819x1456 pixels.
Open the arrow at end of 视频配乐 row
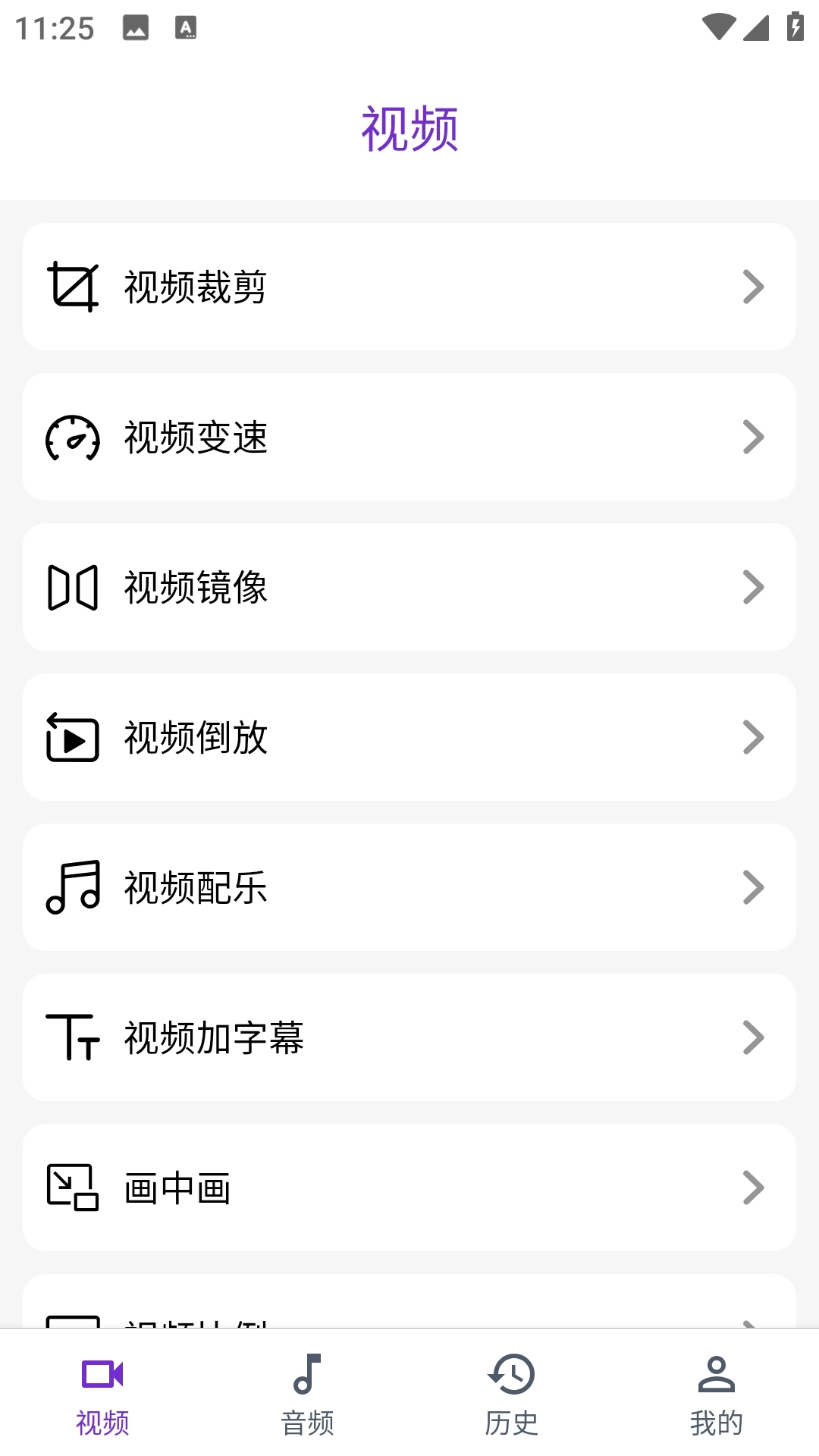coord(753,886)
